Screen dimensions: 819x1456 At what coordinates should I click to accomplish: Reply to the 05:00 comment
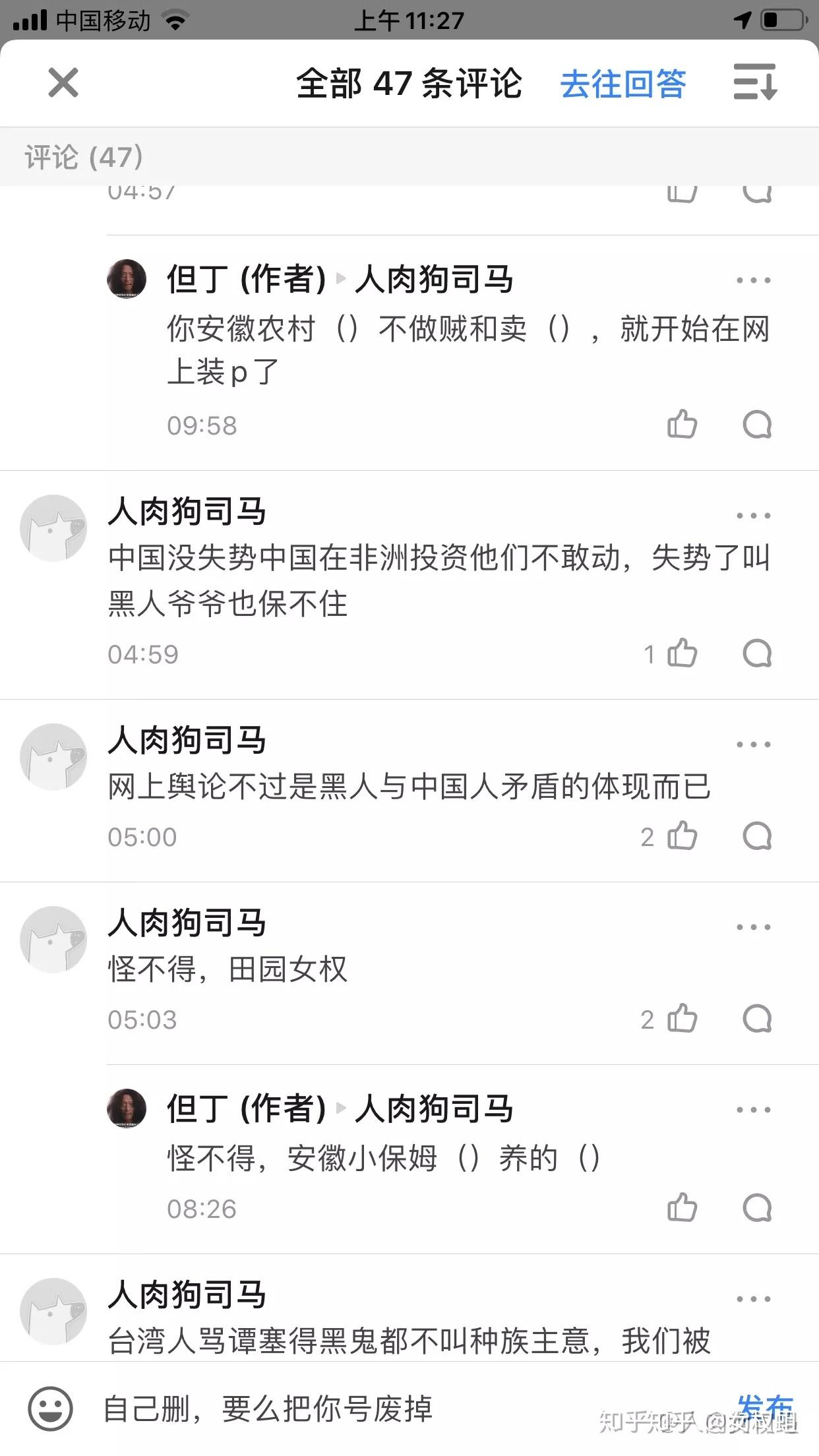click(x=757, y=836)
